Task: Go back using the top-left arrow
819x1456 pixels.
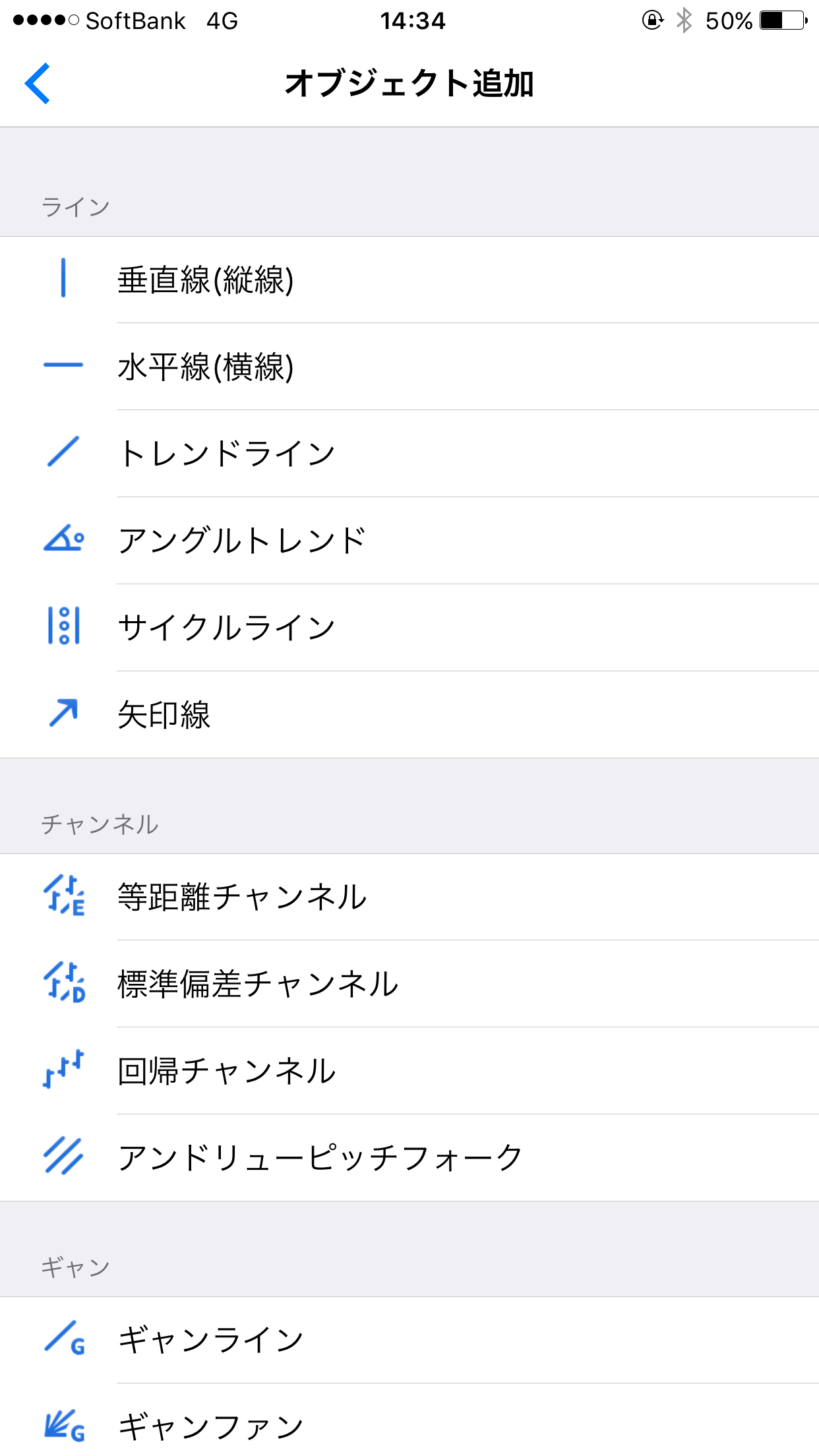Action: click(x=38, y=84)
